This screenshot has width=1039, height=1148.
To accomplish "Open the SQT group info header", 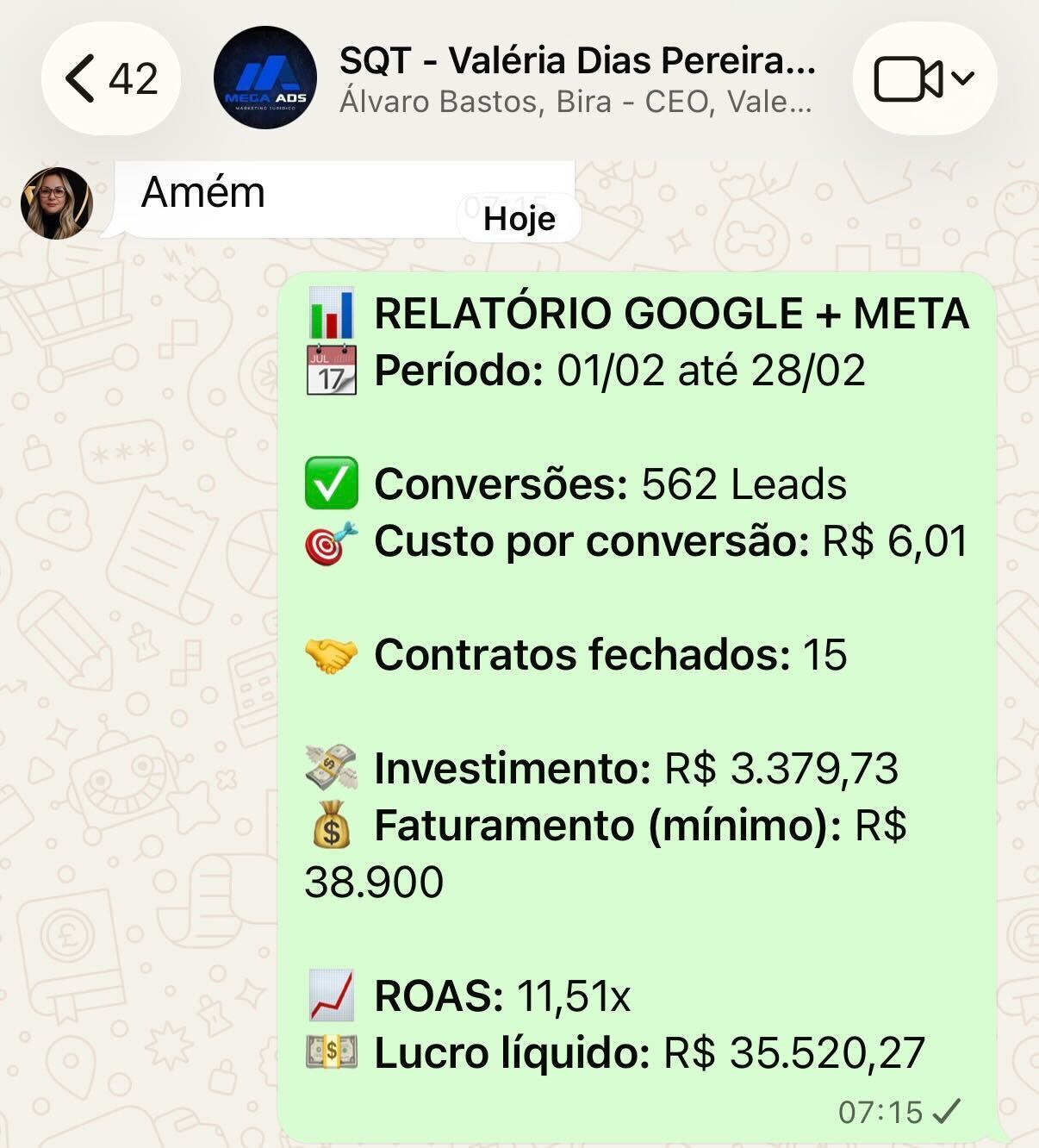I will (x=575, y=79).
